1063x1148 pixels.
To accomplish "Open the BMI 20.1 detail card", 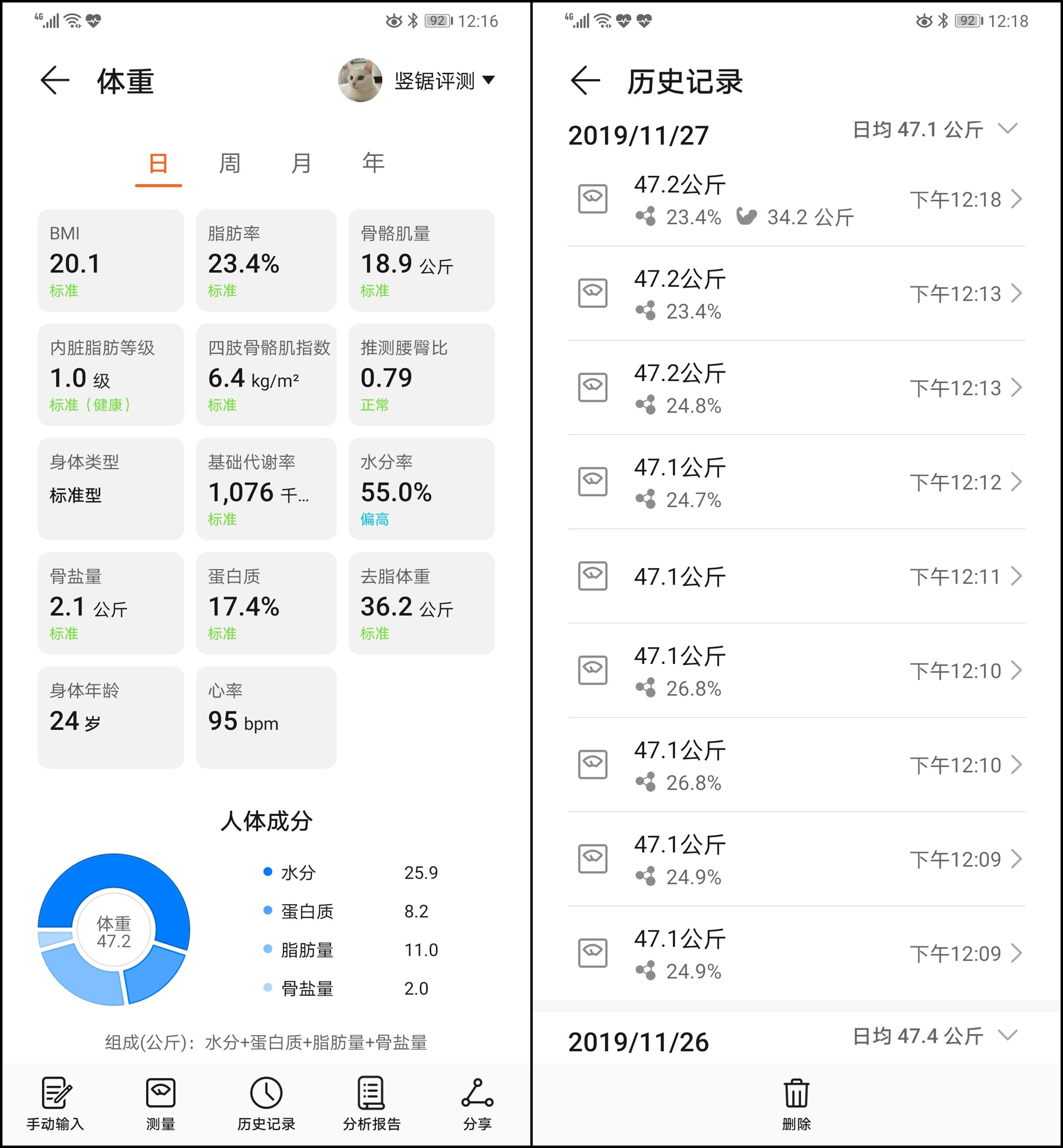I will (111, 260).
